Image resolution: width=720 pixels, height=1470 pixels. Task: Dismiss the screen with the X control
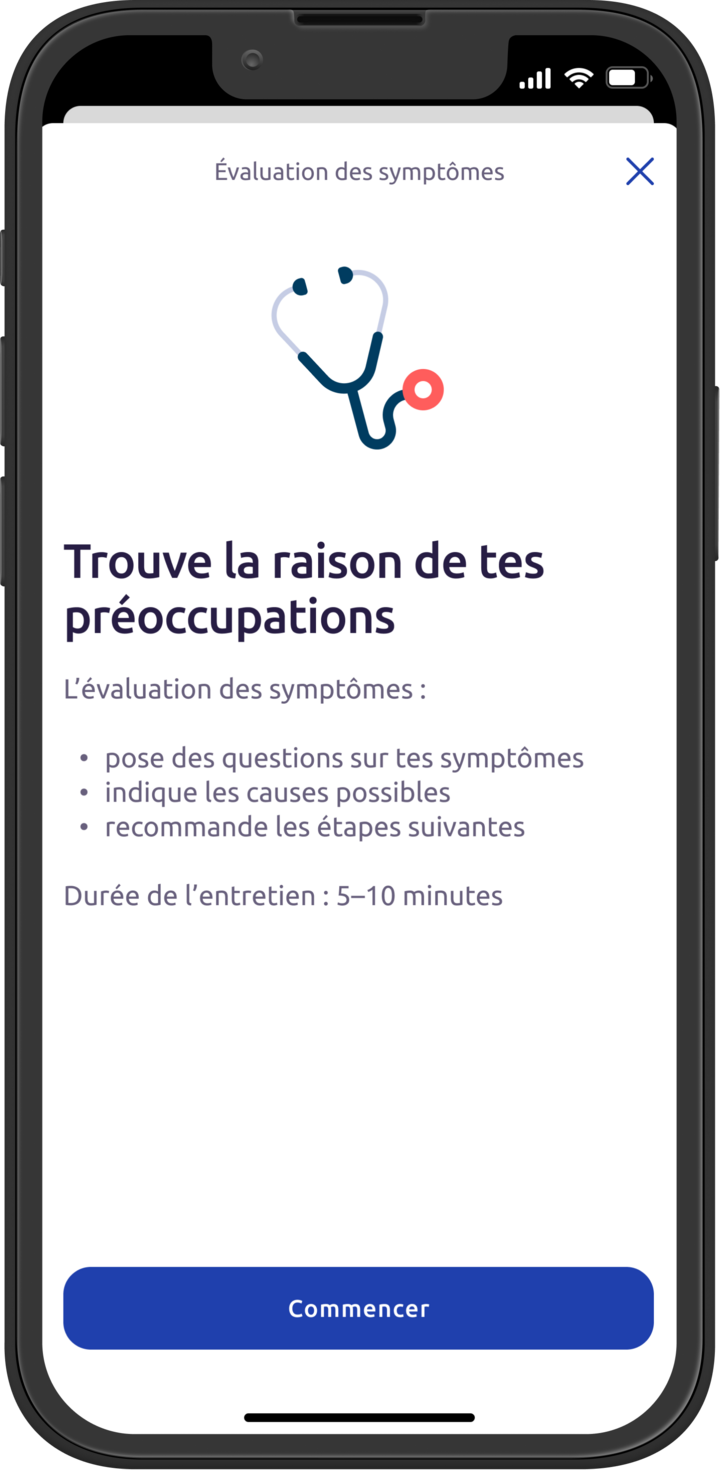(640, 171)
